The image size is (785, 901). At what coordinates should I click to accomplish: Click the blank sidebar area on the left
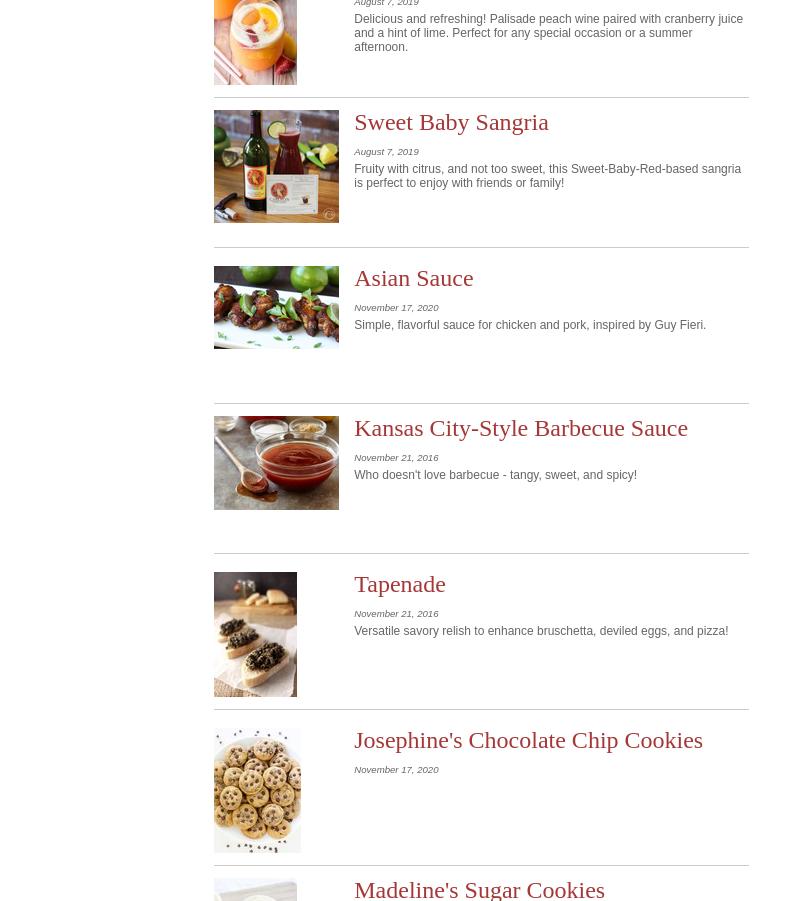point(100,450)
